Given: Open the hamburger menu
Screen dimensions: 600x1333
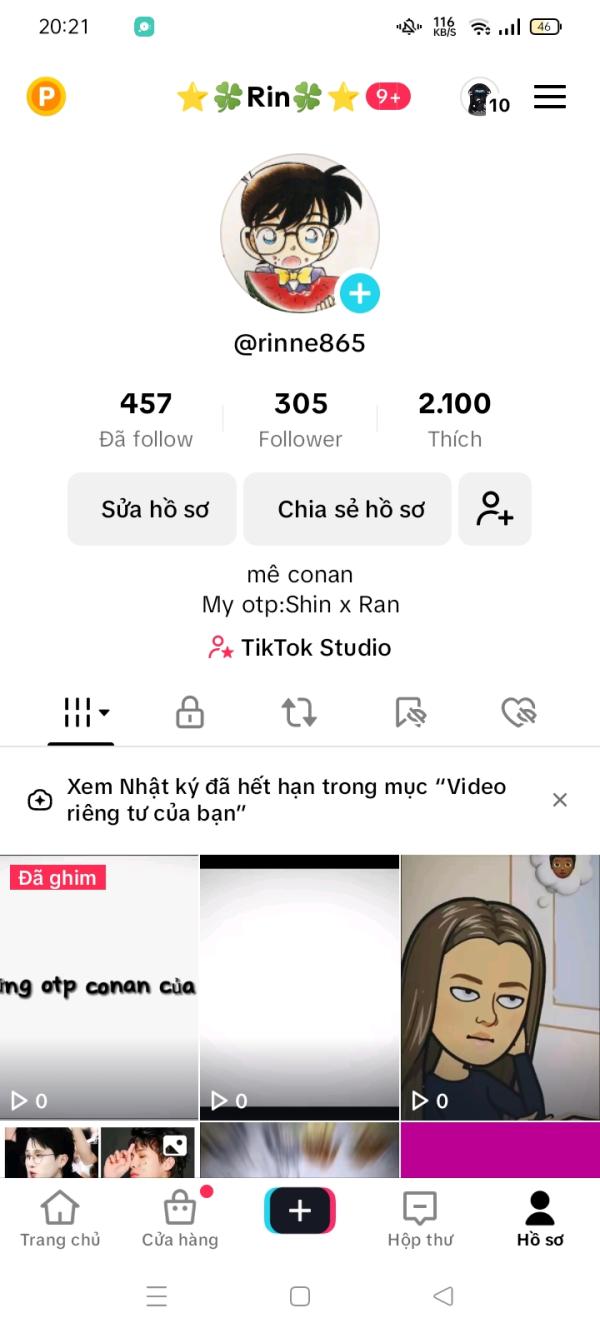Looking at the screenshot, I should (550, 97).
